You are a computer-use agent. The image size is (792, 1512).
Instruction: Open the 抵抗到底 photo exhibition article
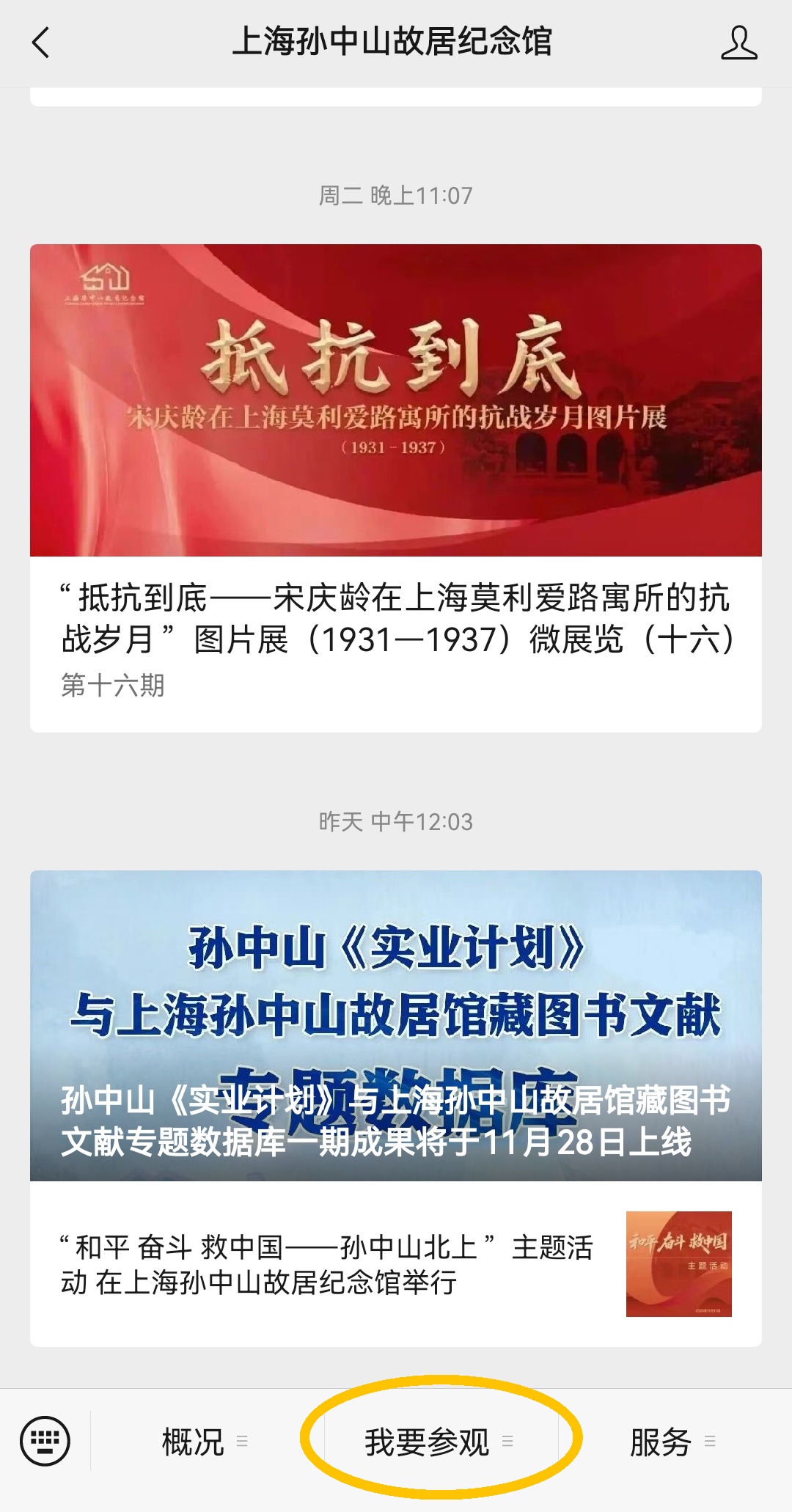(396, 487)
